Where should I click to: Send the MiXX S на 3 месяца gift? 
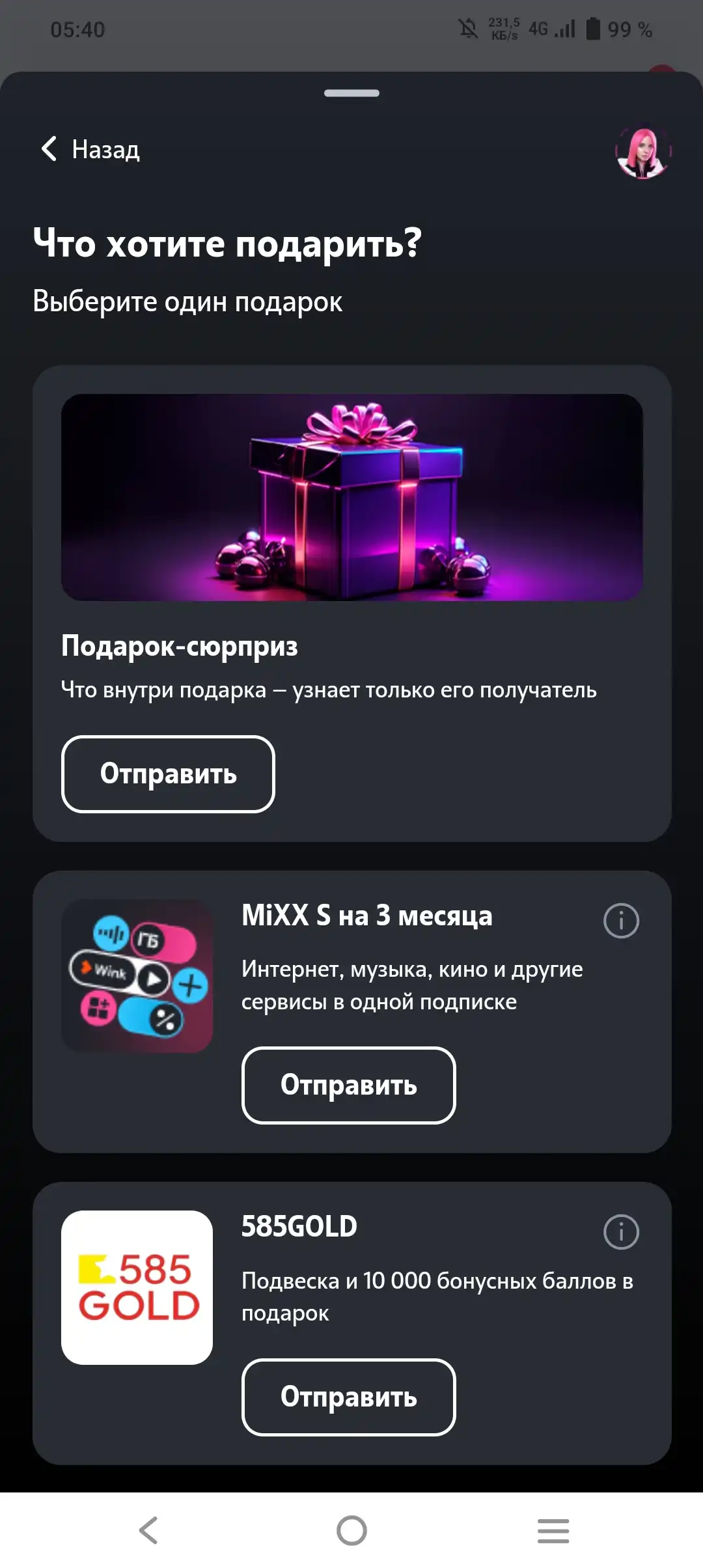348,1085
